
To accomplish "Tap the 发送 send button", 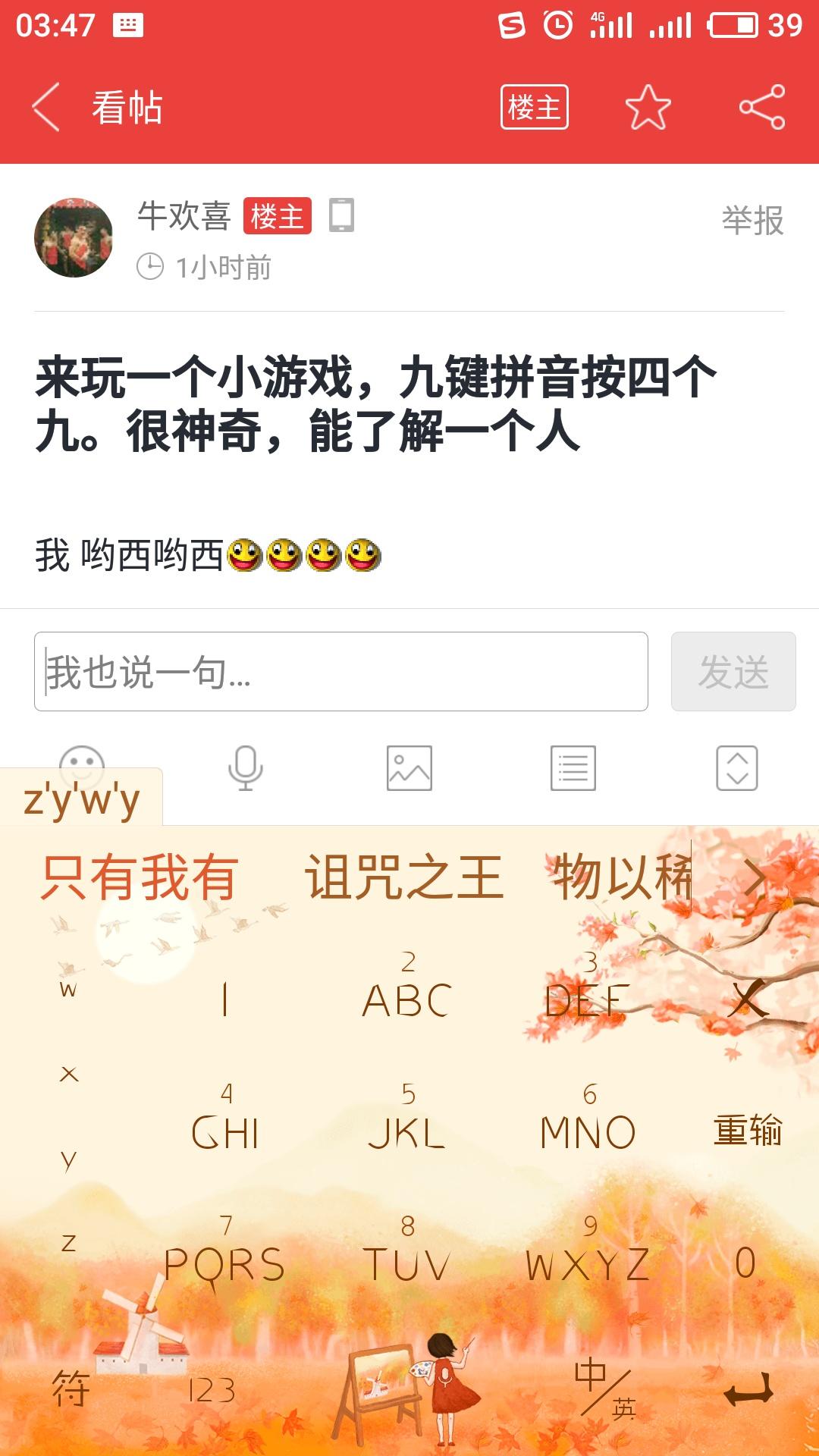I will 733,672.
